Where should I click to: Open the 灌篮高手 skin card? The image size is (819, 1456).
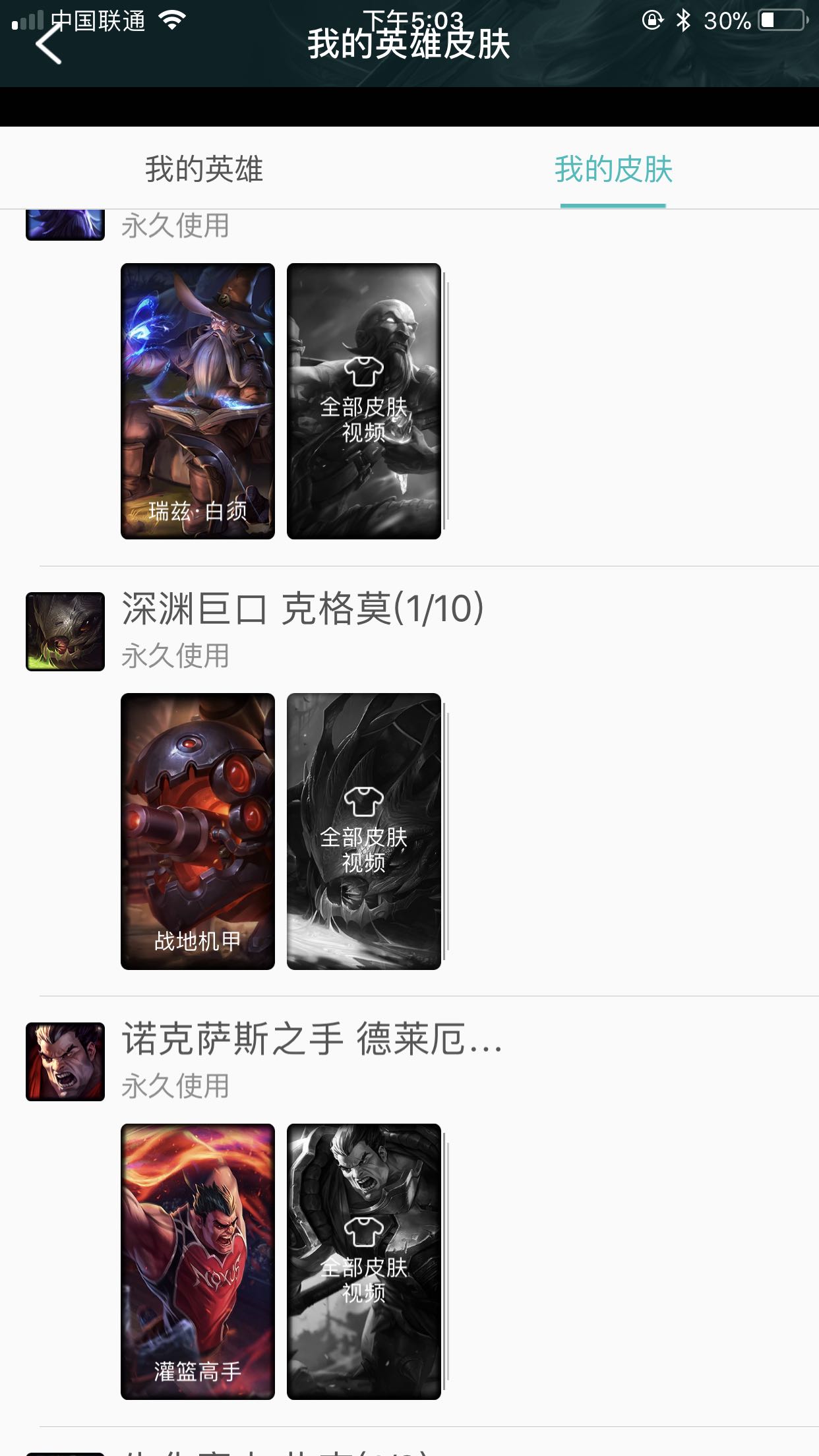(x=198, y=1261)
